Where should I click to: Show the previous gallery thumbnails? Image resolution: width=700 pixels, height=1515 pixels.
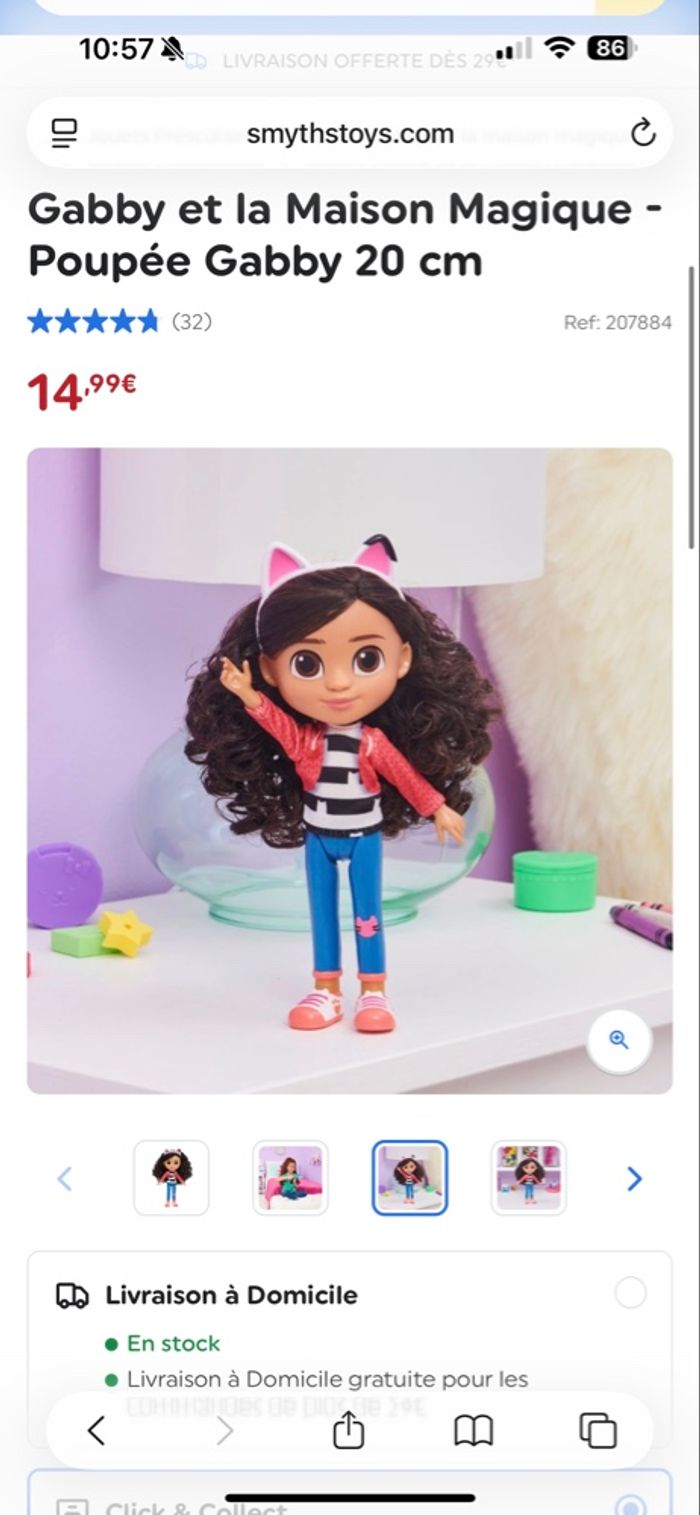65,1179
